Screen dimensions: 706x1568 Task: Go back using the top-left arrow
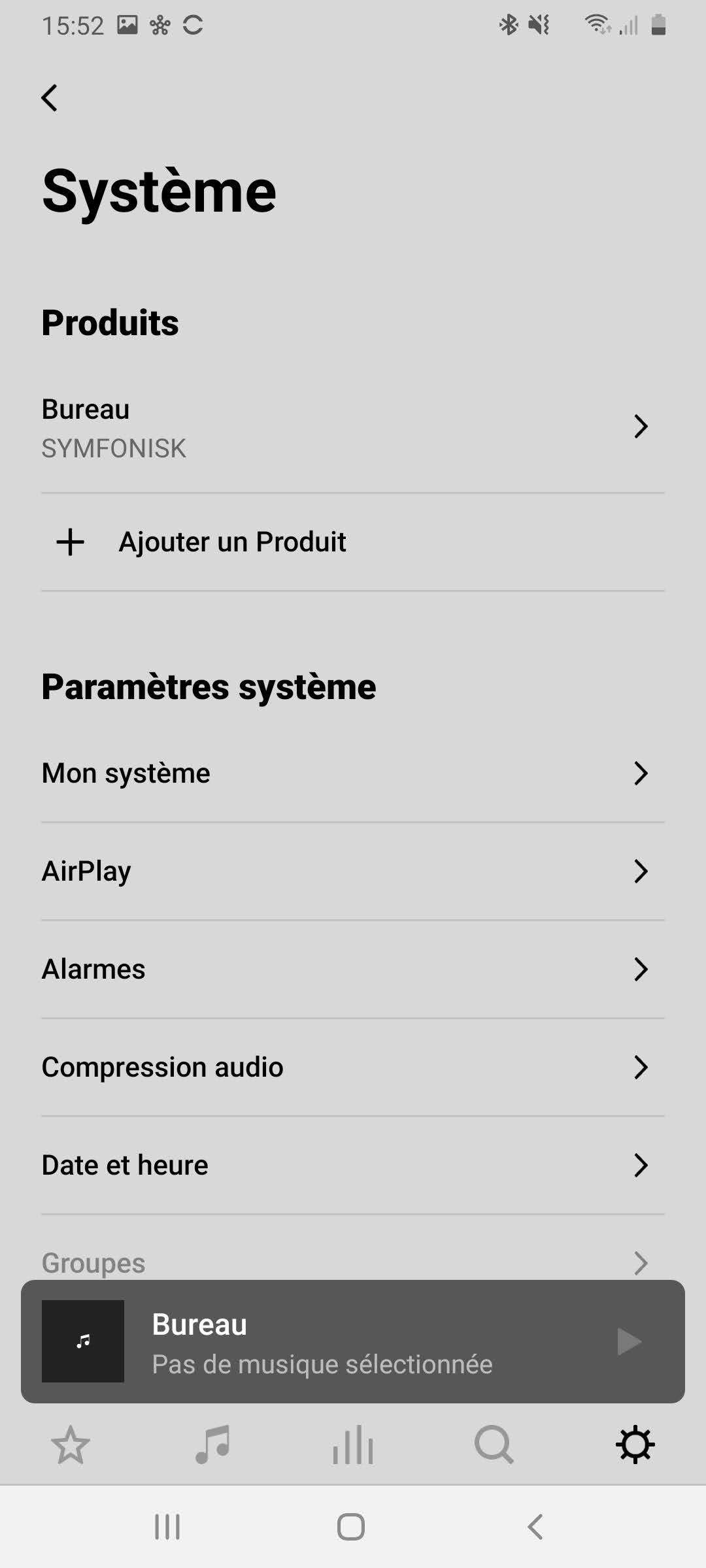click(x=50, y=98)
